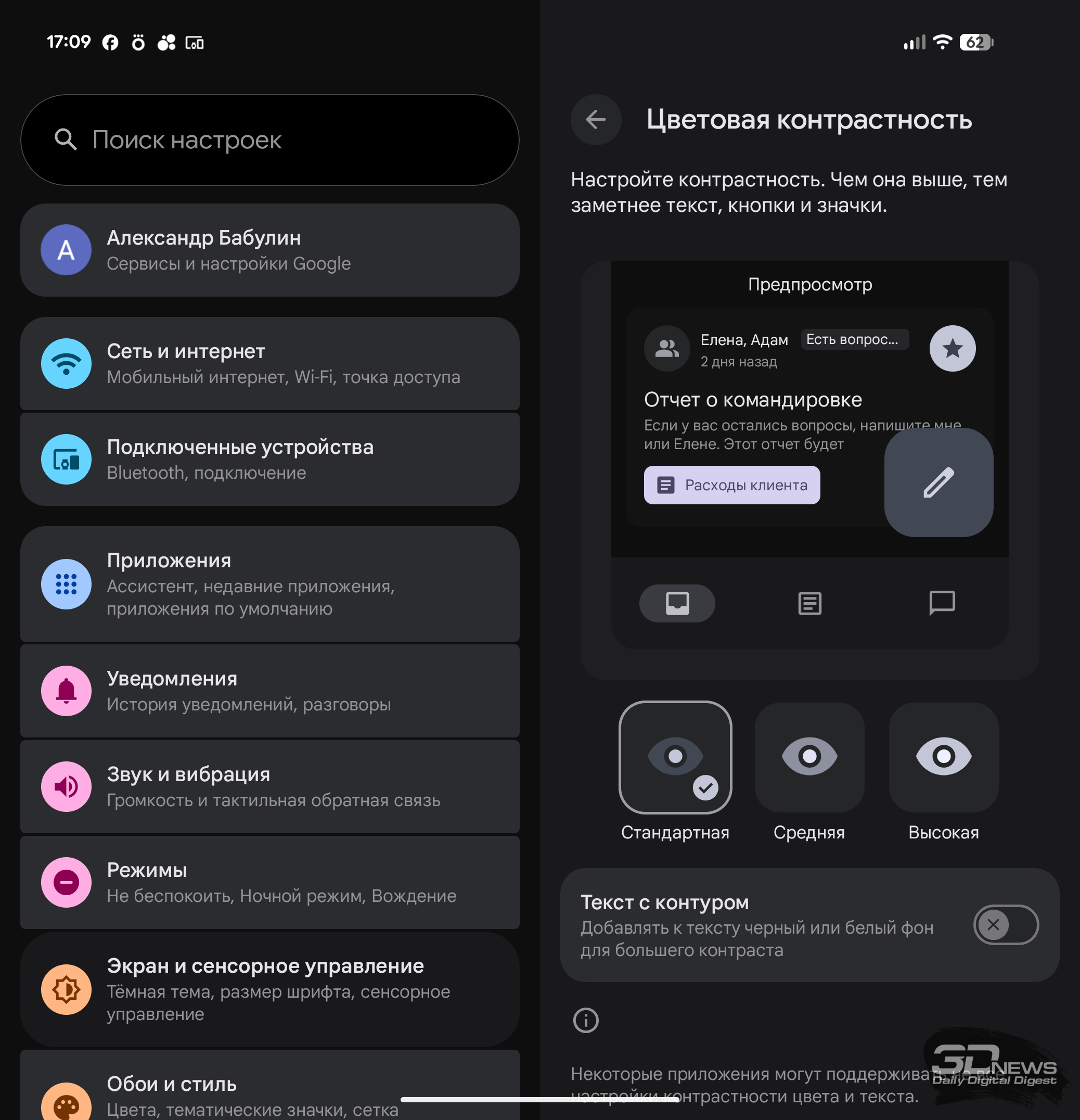Open Обои и стиль settings

click(x=269, y=1094)
